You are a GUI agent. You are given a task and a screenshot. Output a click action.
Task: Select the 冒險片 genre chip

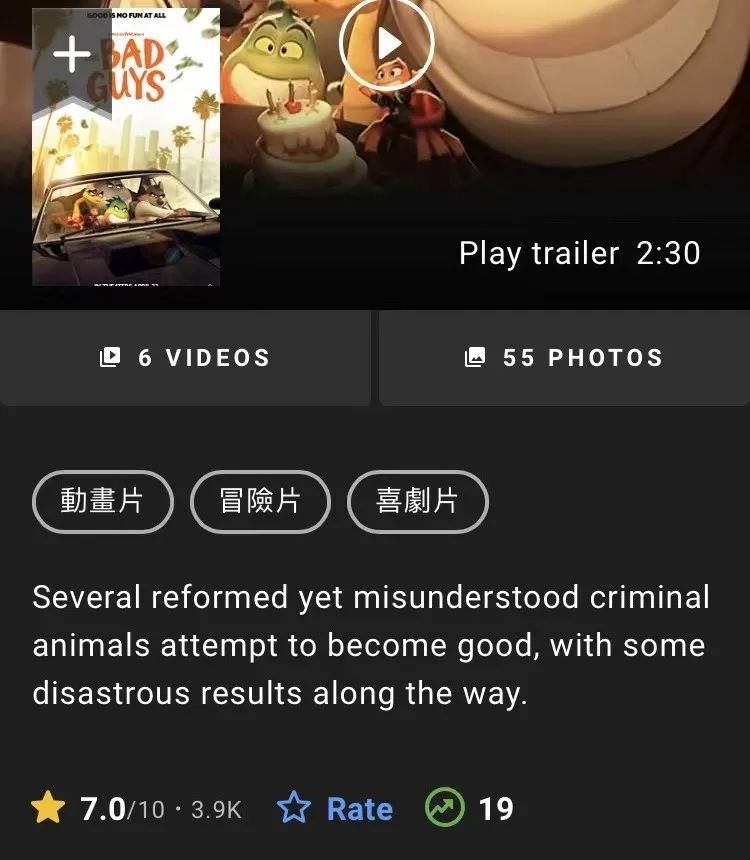coord(260,501)
